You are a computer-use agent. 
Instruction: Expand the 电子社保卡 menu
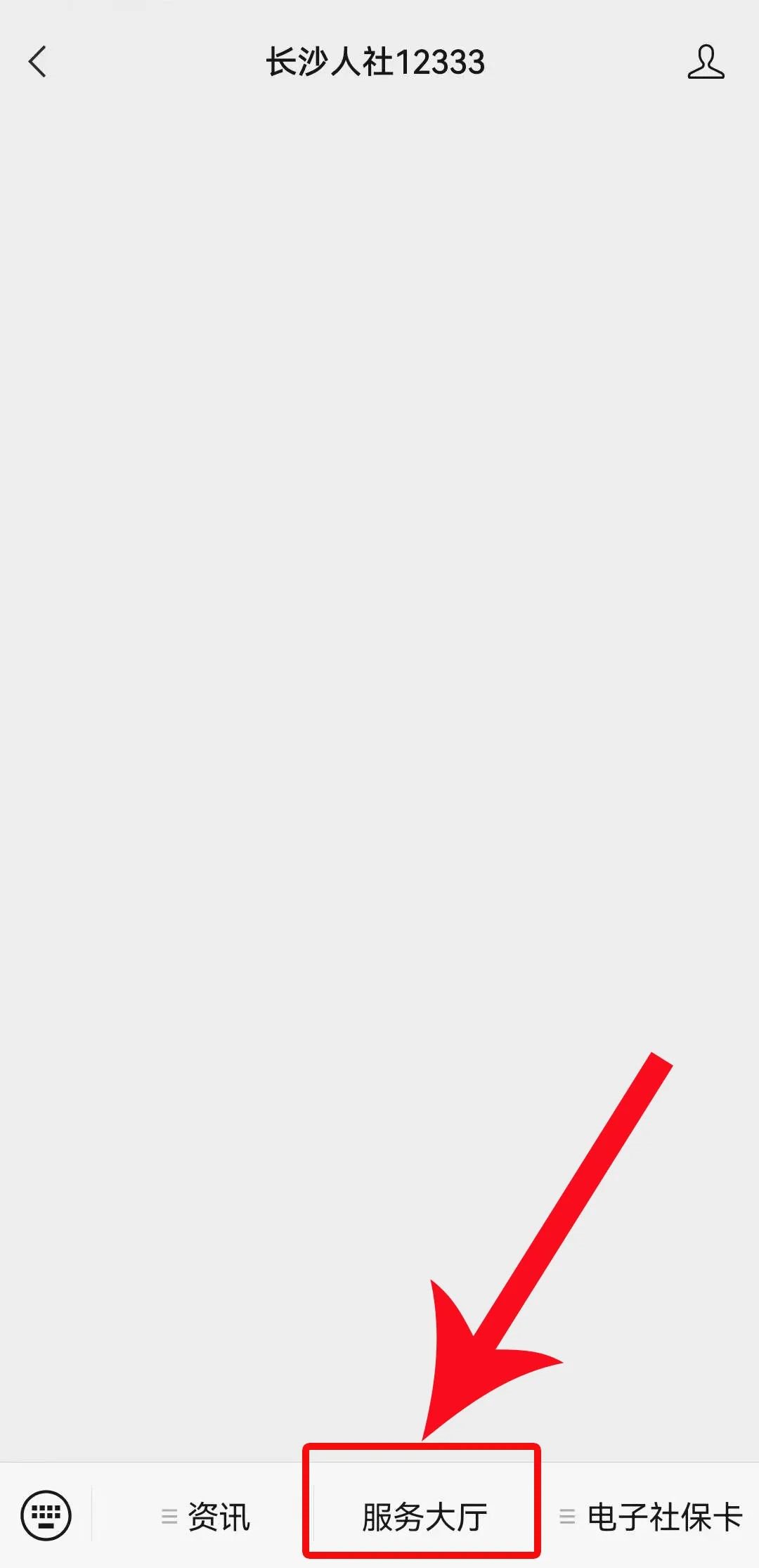click(x=651, y=1517)
